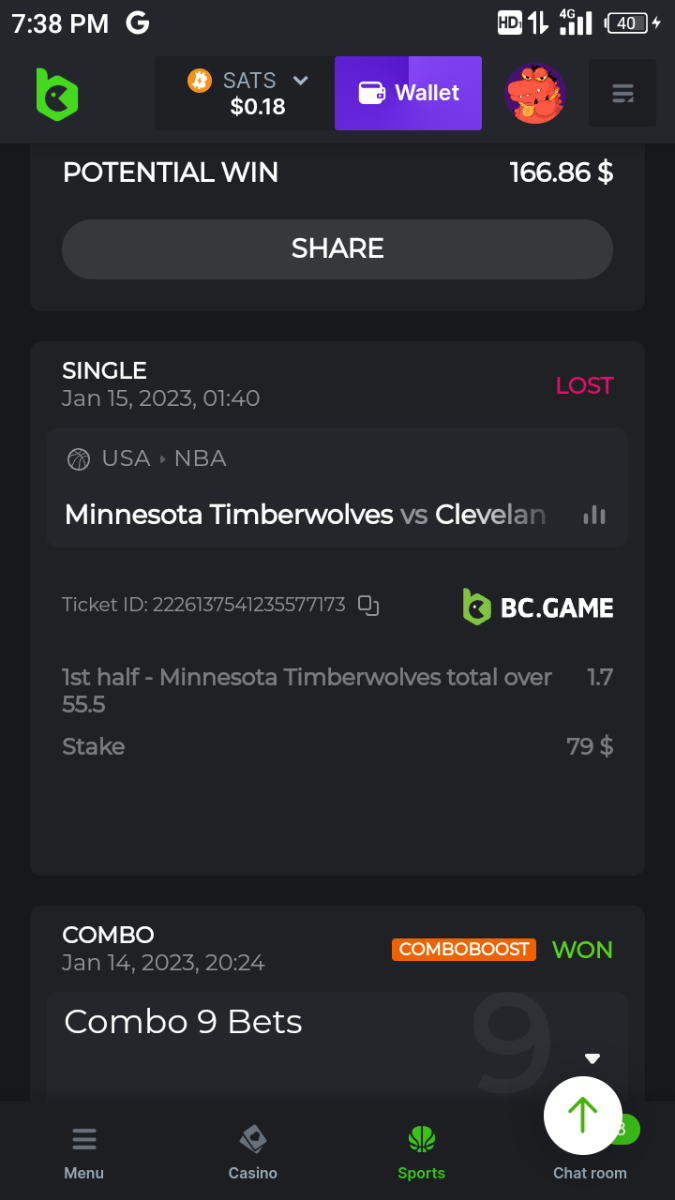Jump back to top with arrow button
The image size is (675, 1200).
tap(583, 1114)
